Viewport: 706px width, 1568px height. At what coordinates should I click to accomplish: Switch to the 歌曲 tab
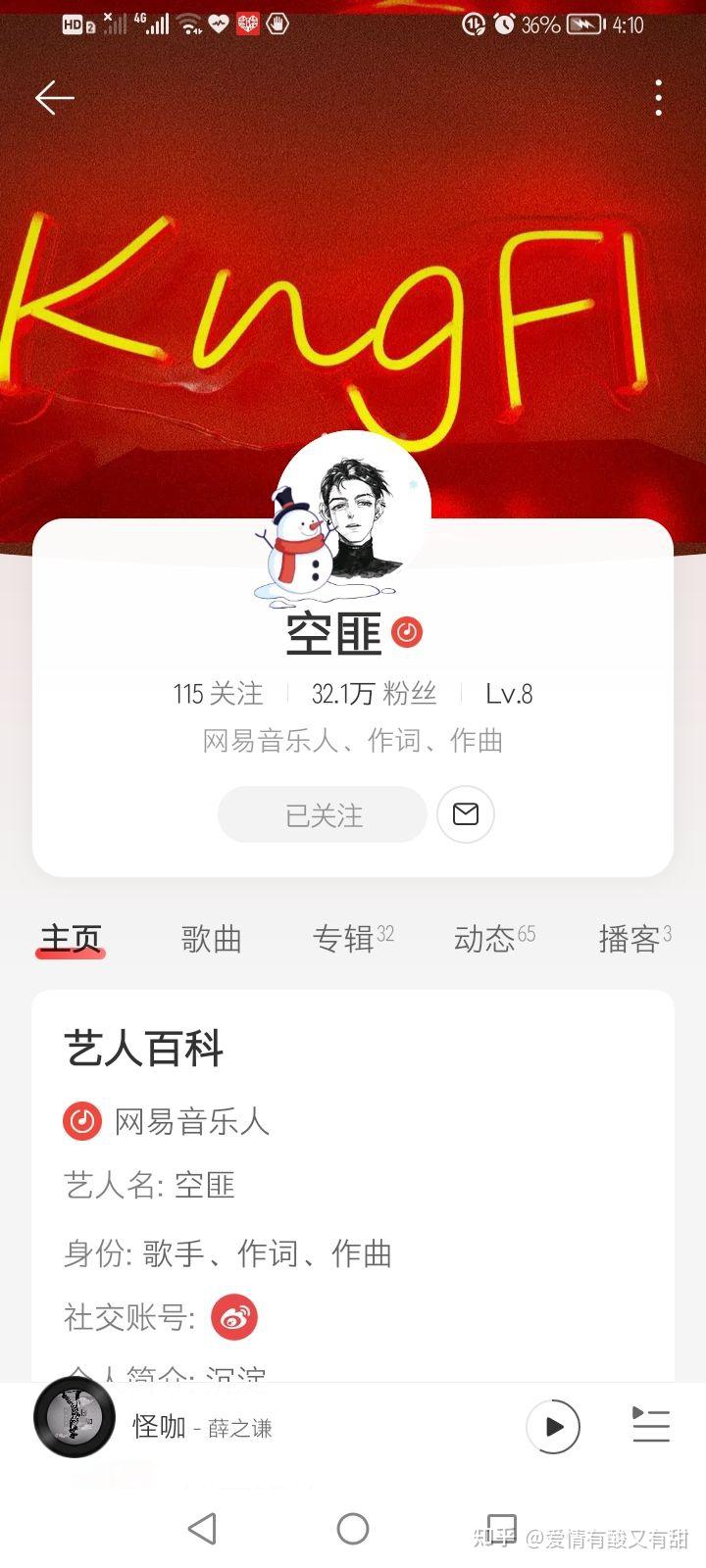click(210, 939)
